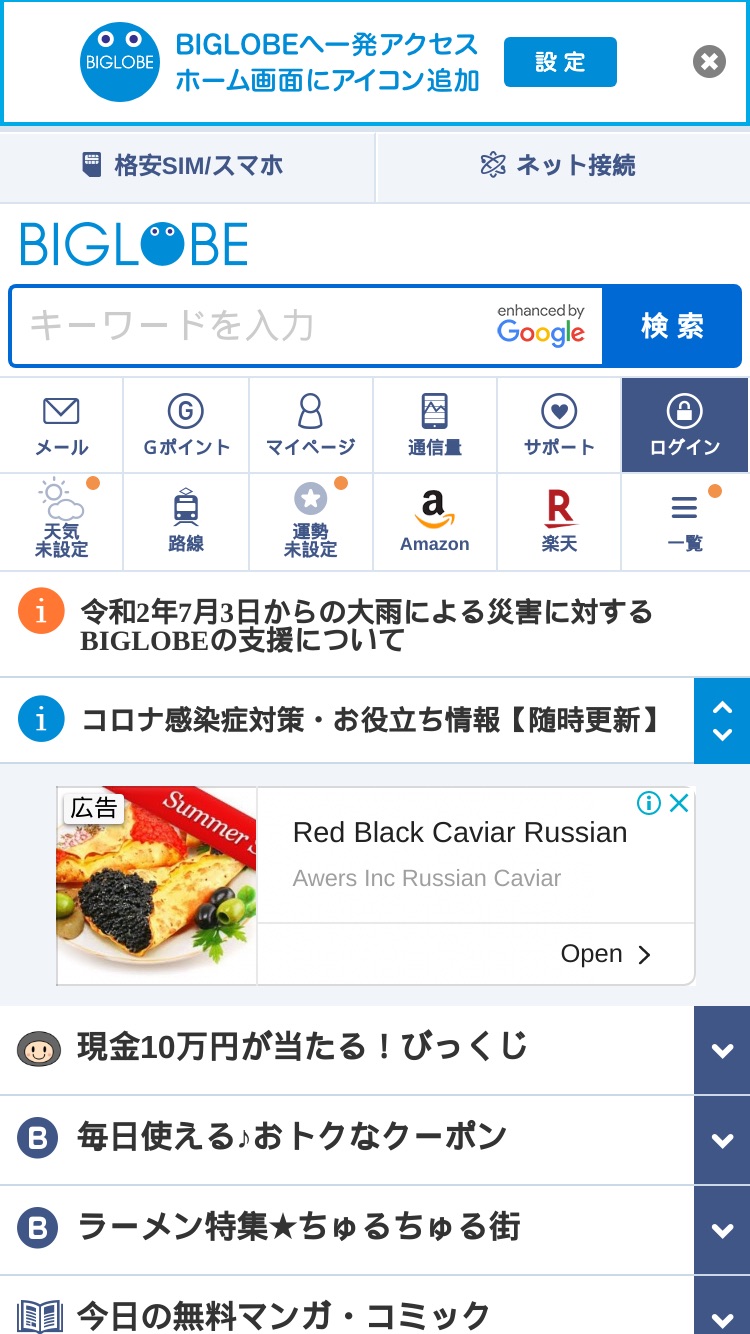
Task: Focus the キーワードを入力 search field
Action: click(x=306, y=326)
